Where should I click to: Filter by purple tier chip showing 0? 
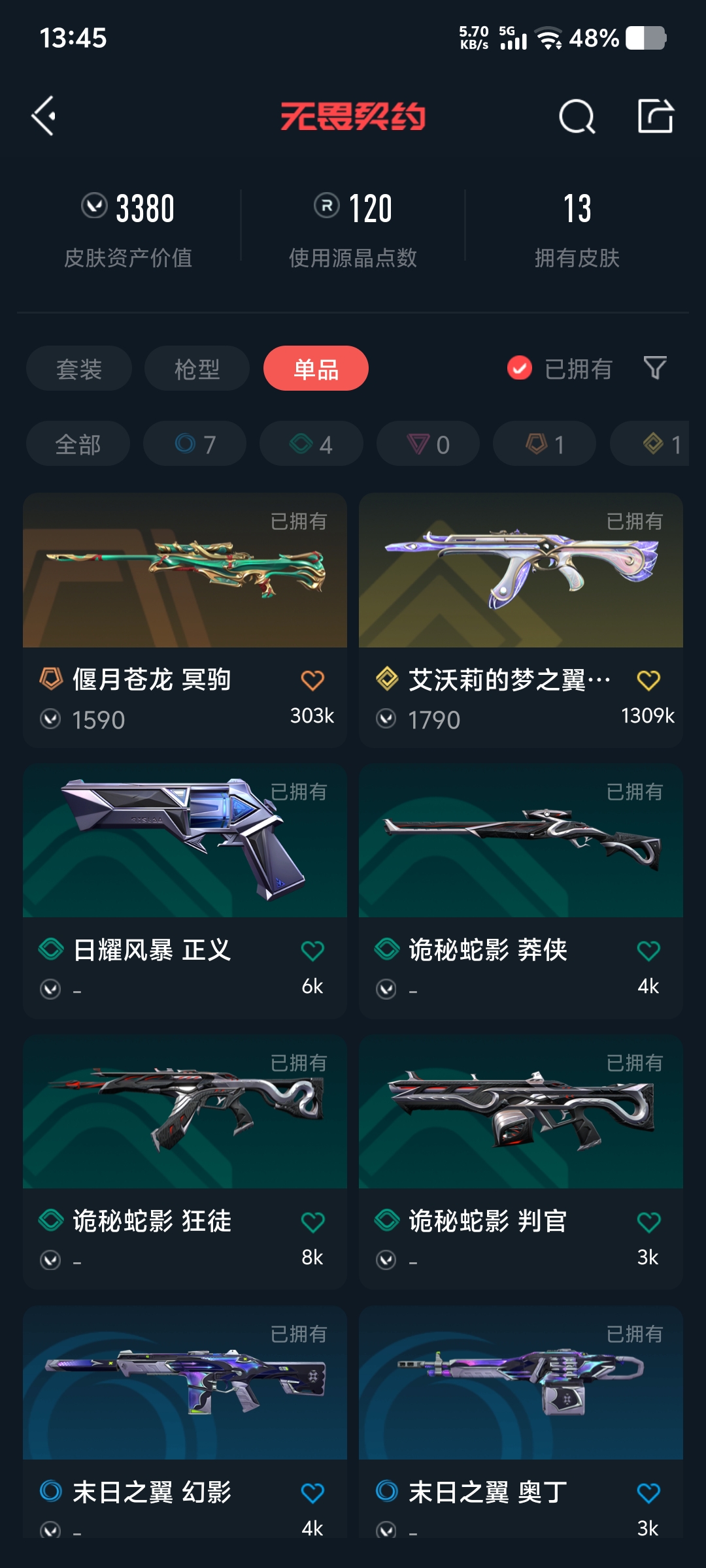tap(428, 444)
